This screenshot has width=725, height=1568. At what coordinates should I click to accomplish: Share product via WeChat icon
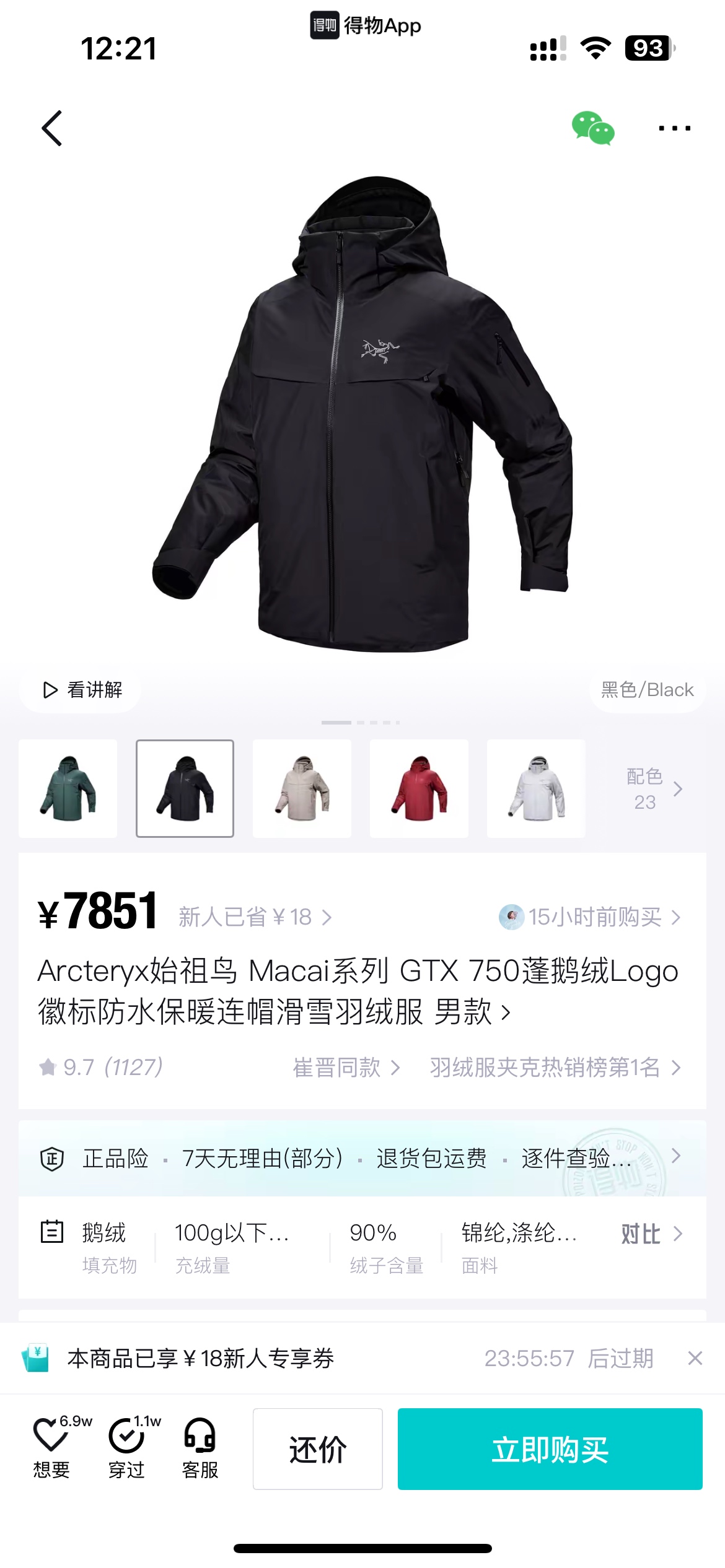pyautogui.click(x=593, y=128)
